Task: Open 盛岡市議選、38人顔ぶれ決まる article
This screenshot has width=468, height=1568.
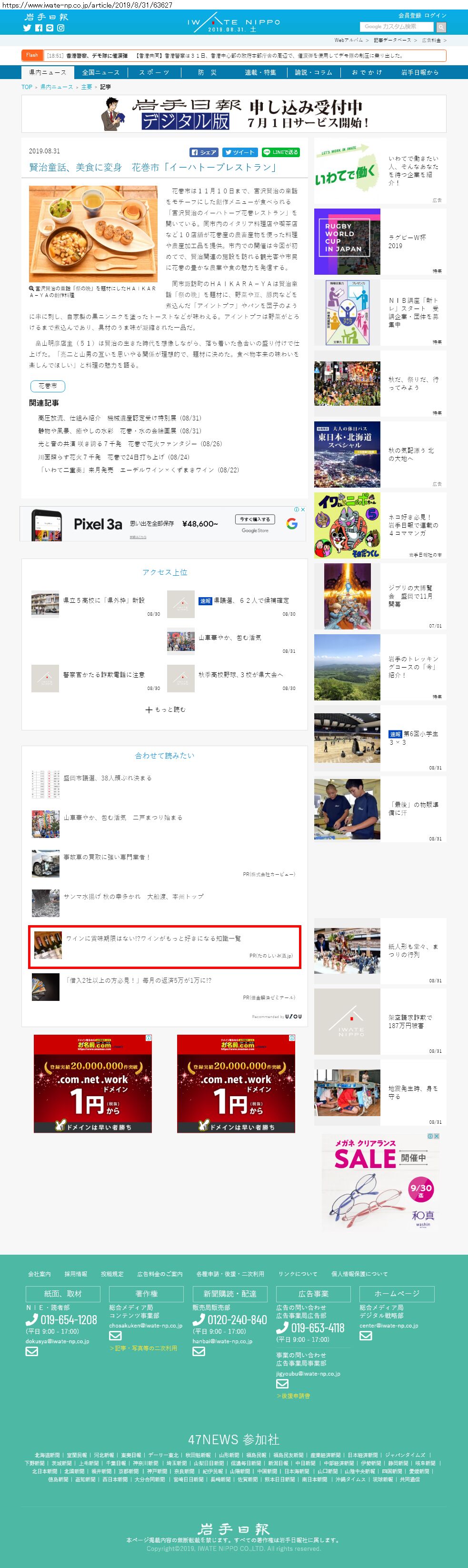Action: pos(108,778)
